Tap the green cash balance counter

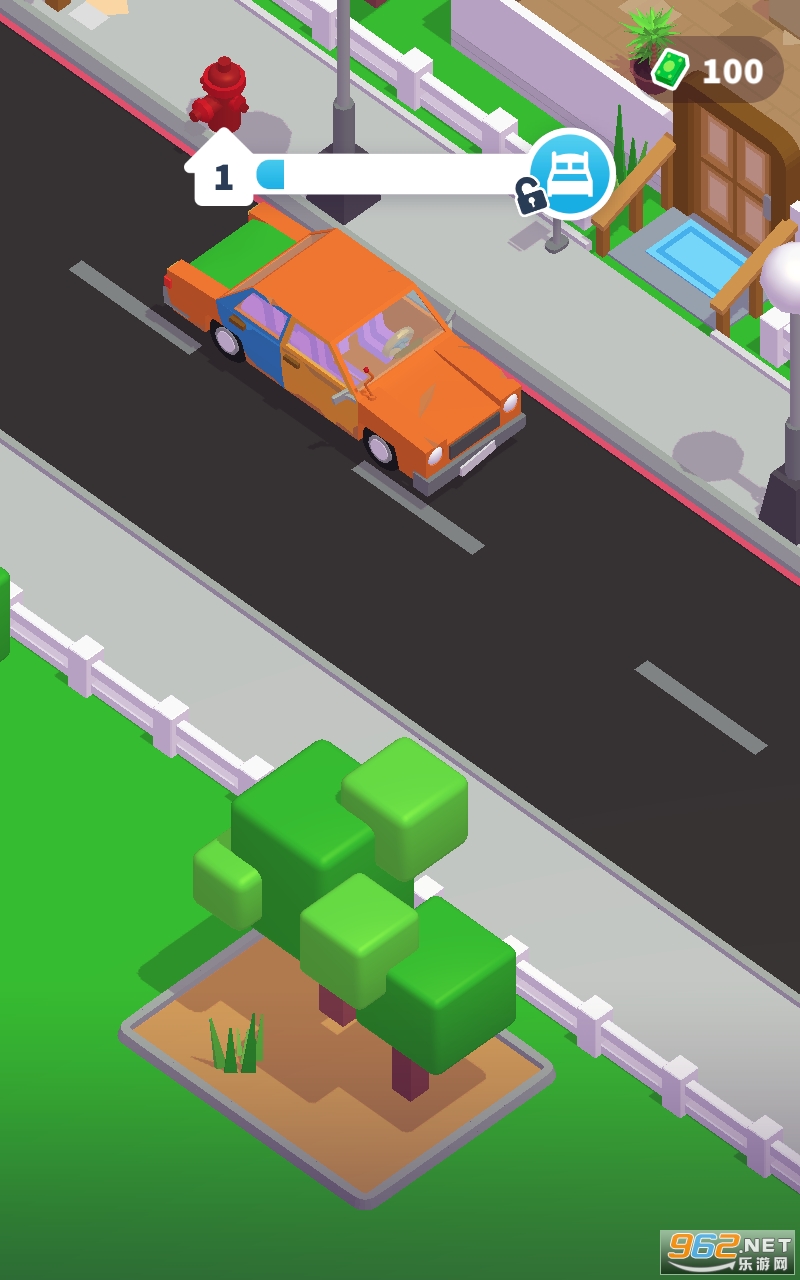click(712, 71)
